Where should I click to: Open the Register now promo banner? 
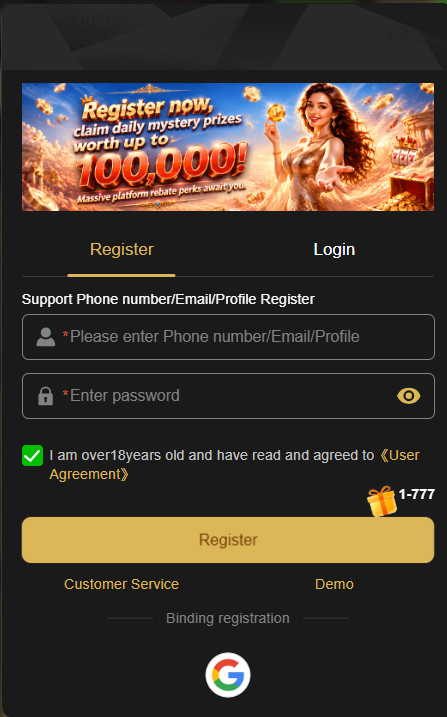(228, 147)
